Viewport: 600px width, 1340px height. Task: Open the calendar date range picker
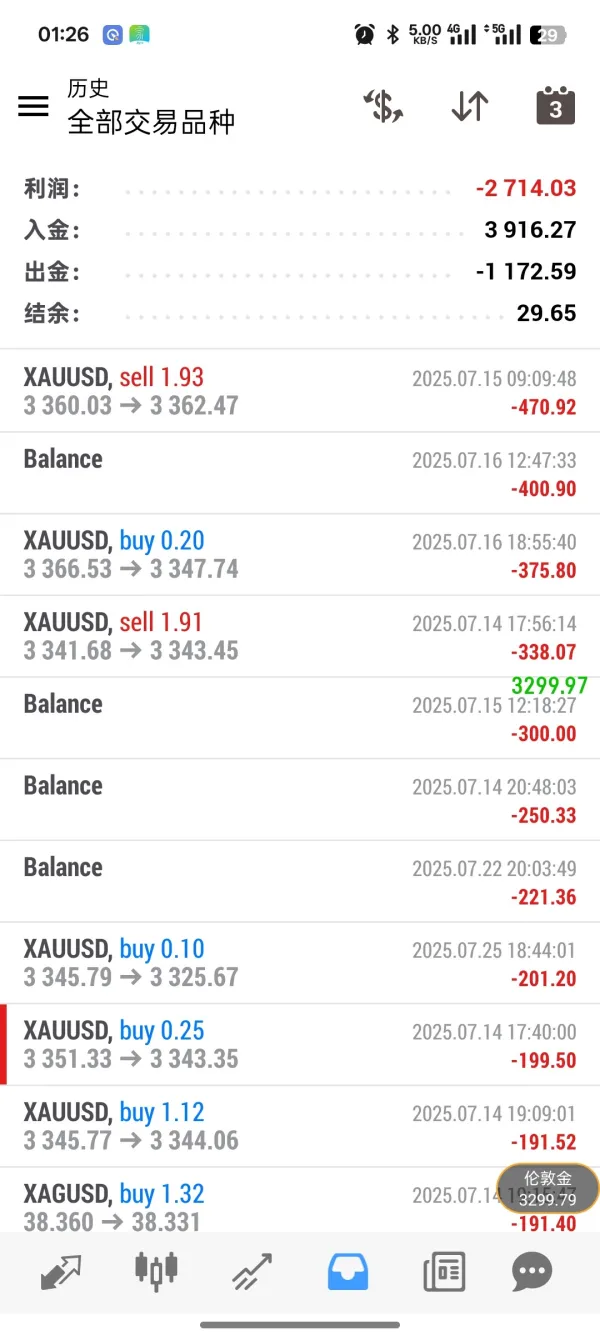pos(555,106)
